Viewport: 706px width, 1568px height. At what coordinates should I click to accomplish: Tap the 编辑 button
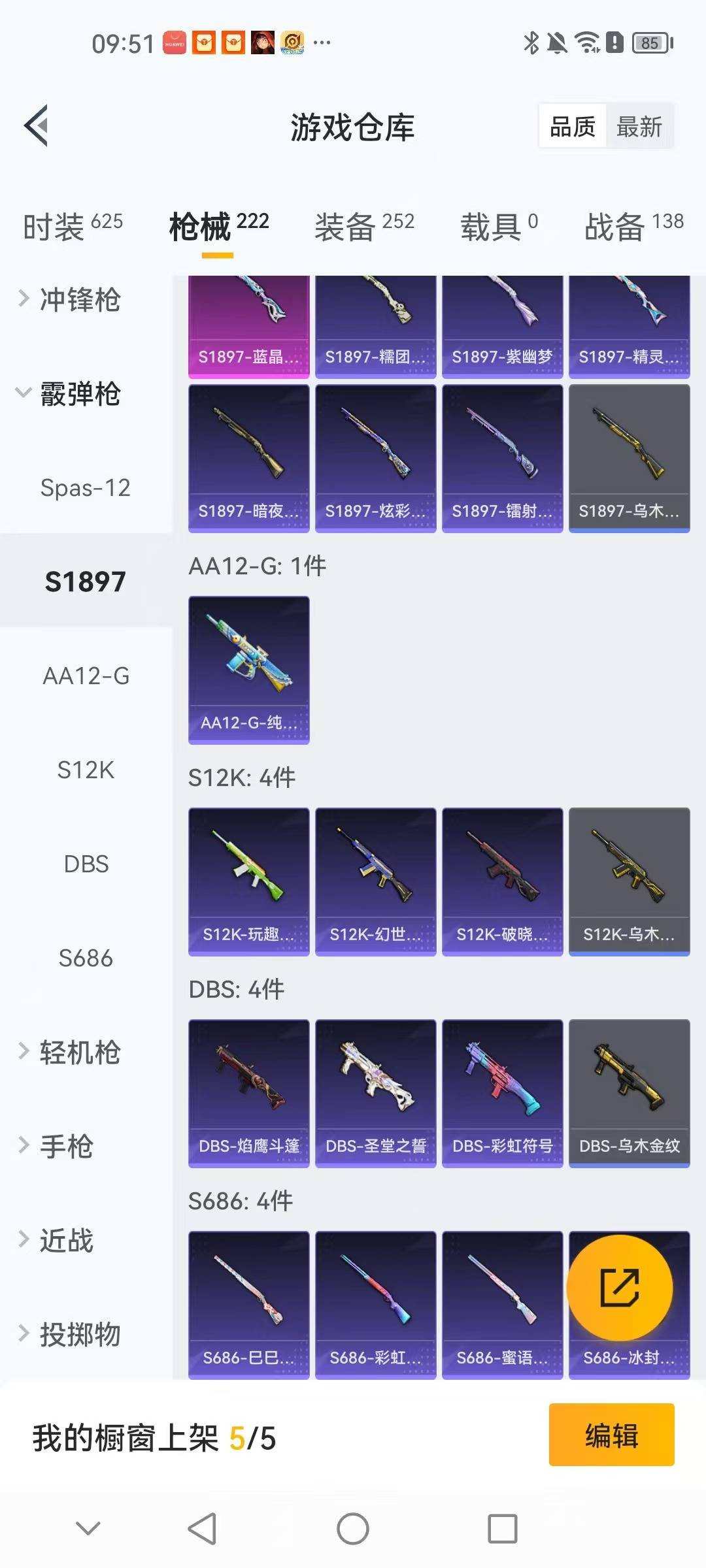[611, 1435]
